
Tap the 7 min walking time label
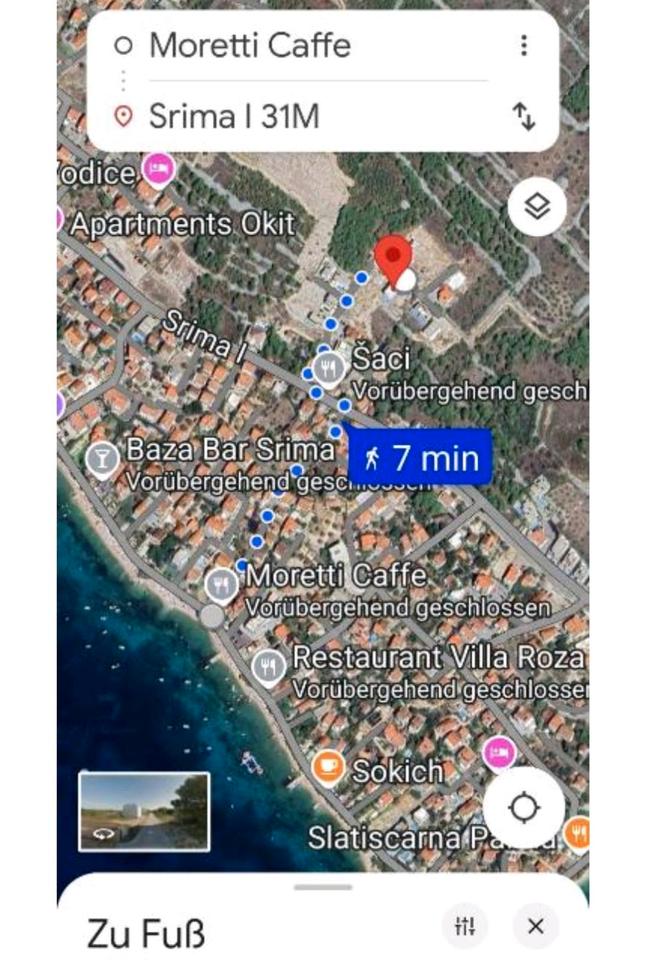tap(421, 458)
